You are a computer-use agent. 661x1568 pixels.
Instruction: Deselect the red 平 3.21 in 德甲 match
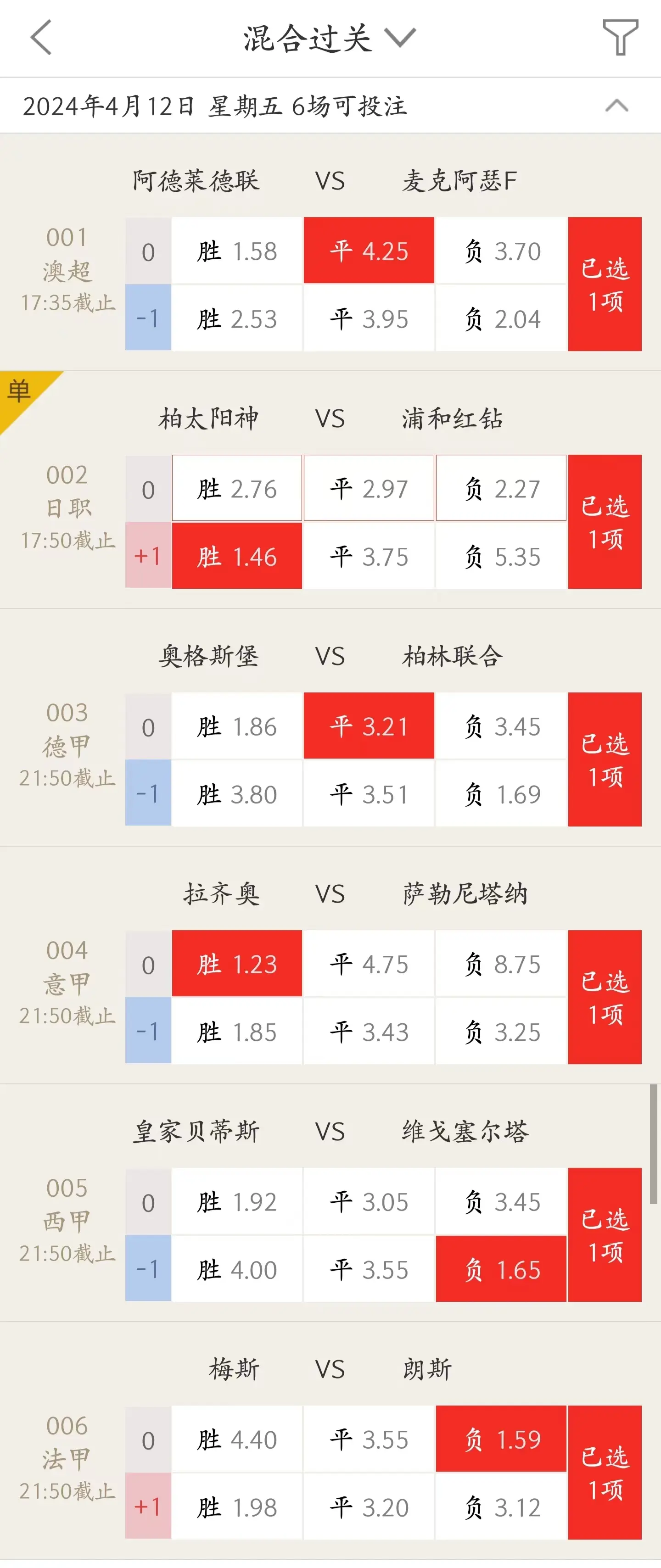[x=368, y=727]
